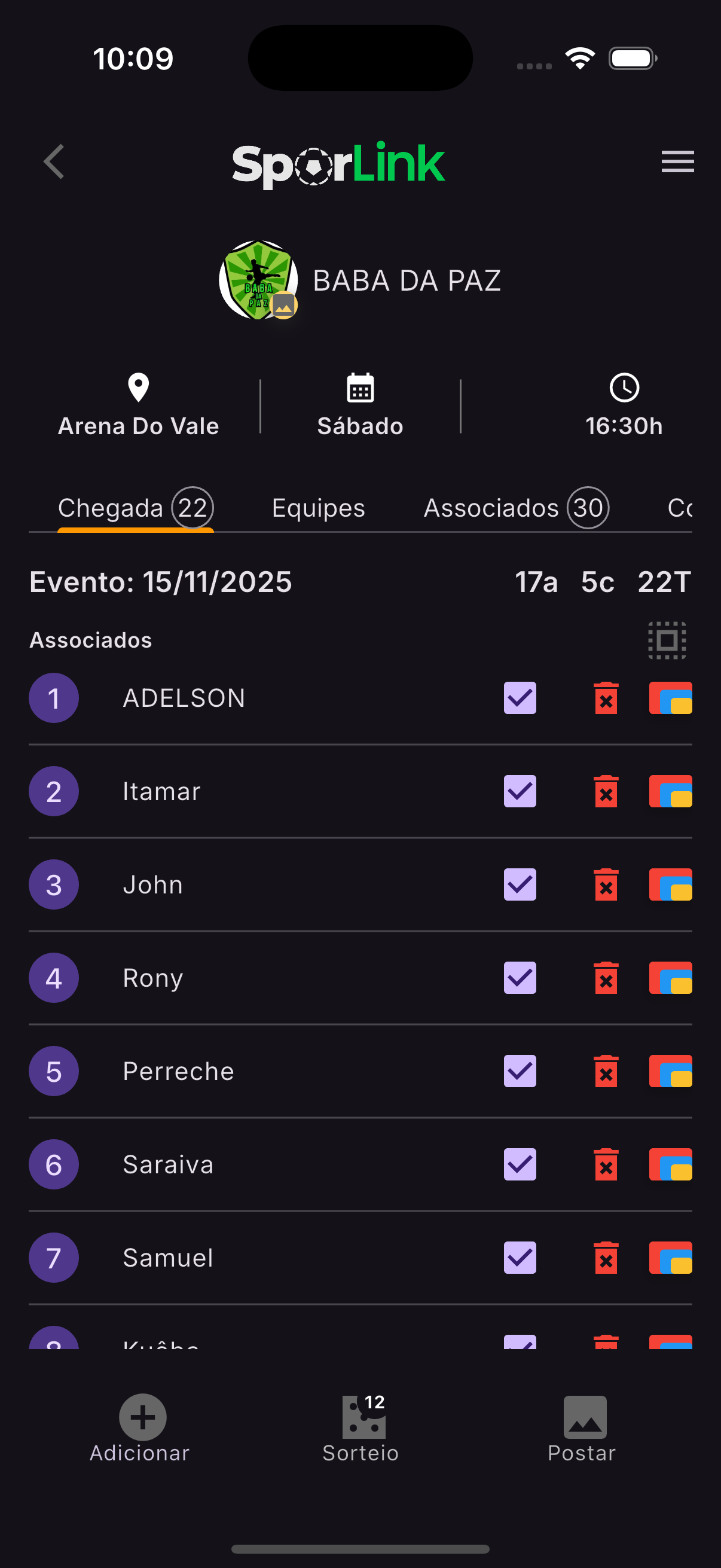Select the select-all grid icon above the list

tap(667, 640)
